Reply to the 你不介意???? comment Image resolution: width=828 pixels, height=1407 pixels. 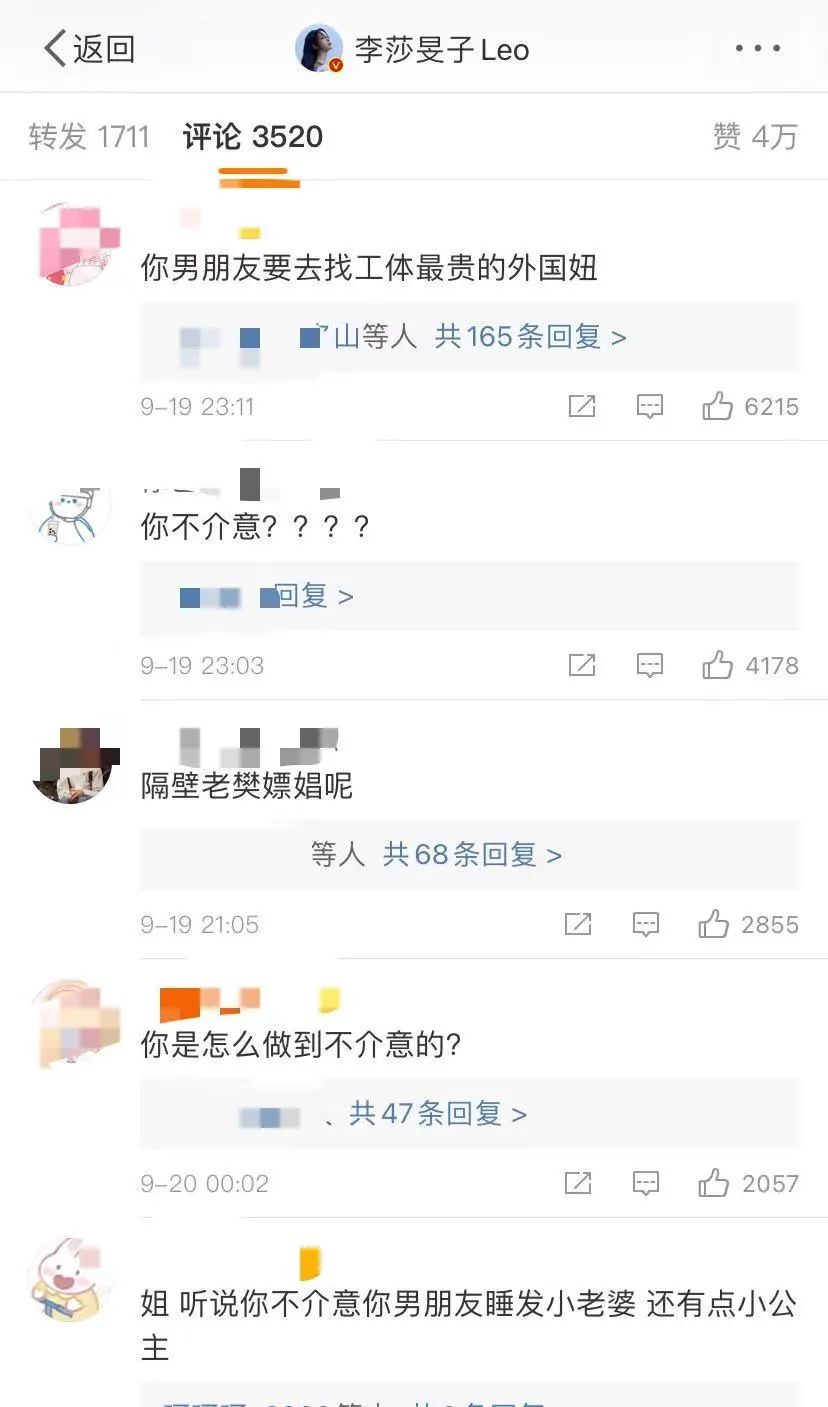click(650, 665)
